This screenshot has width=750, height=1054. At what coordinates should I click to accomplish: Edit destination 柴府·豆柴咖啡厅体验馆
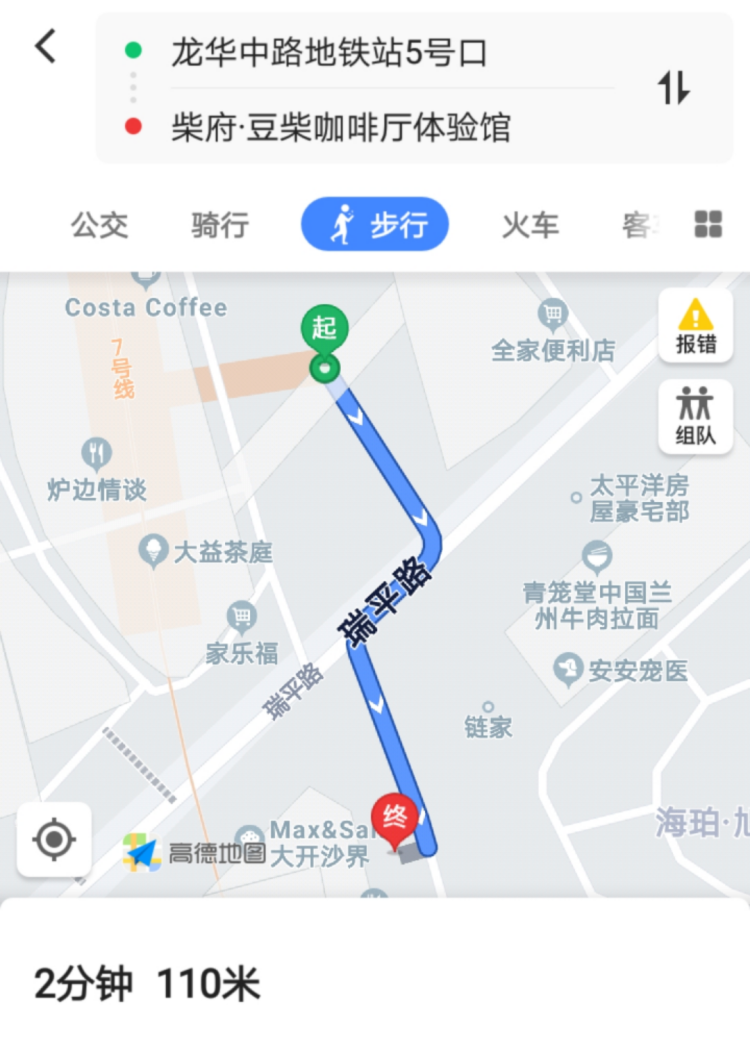[340, 128]
